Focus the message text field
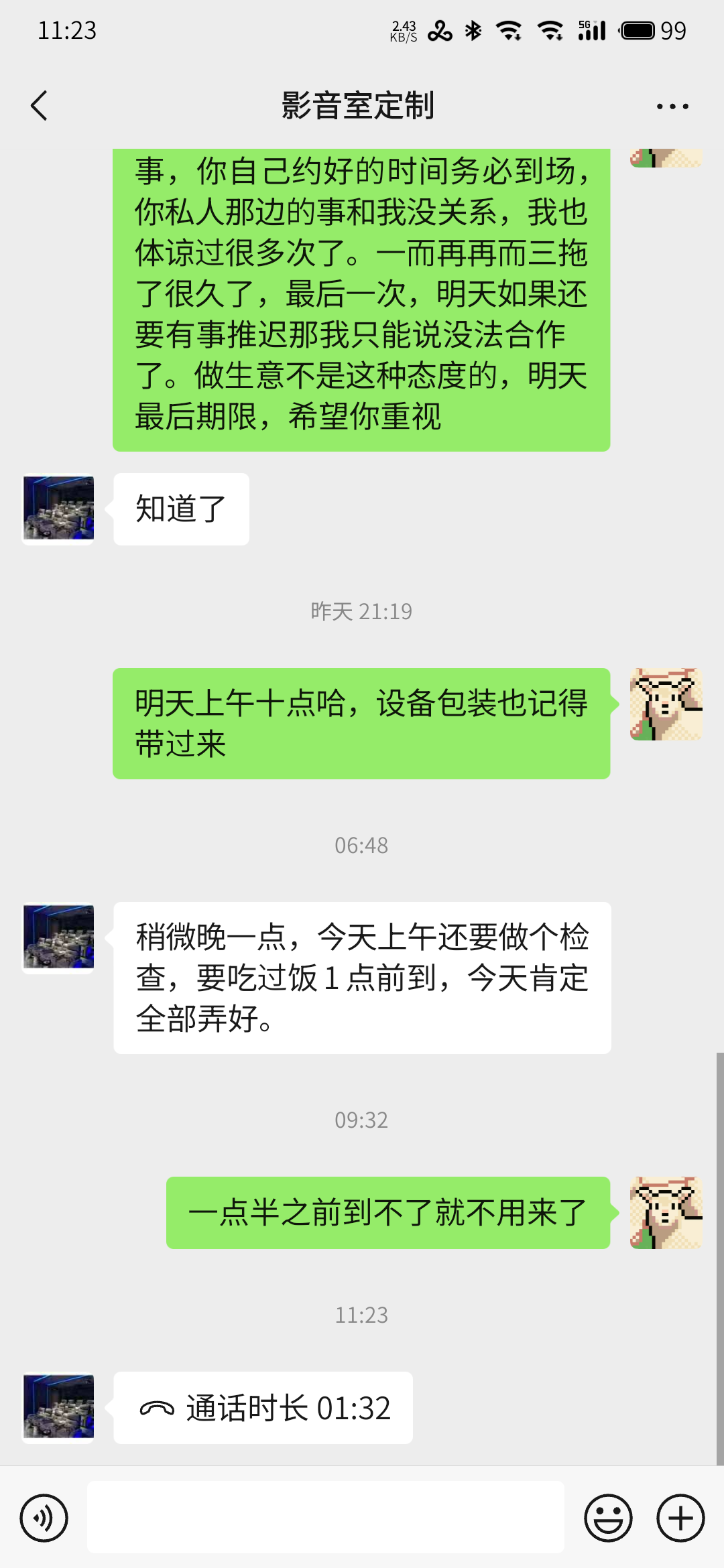 (326, 1517)
